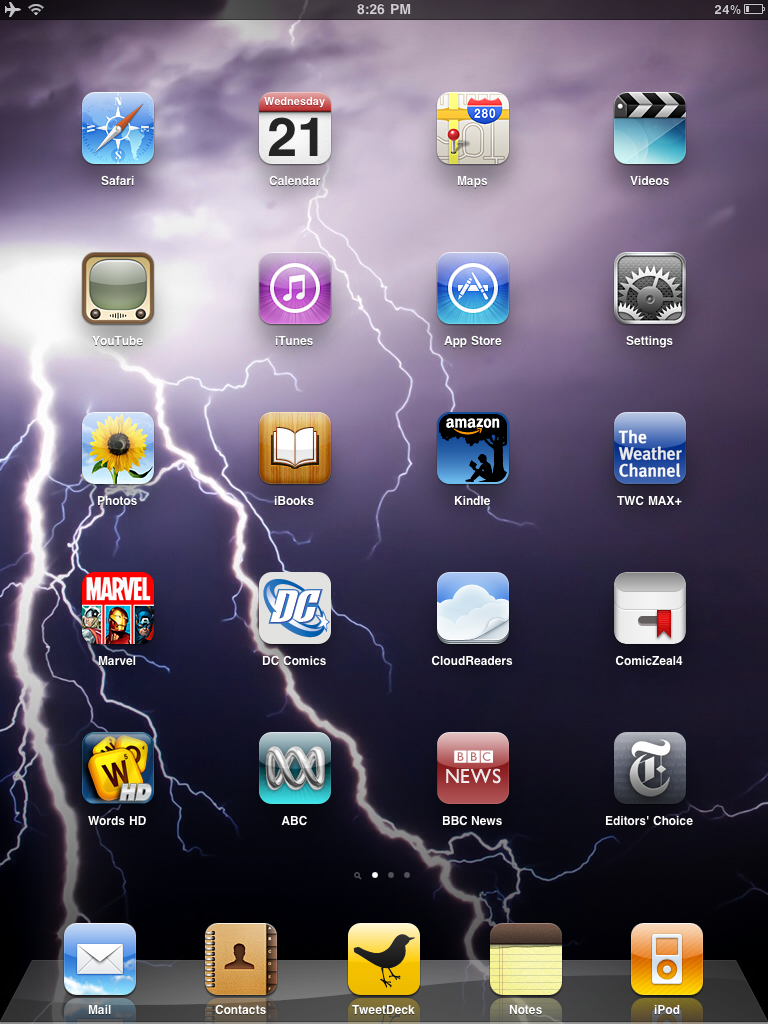Image resolution: width=768 pixels, height=1024 pixels.
Task: Open Maps
Action: [x=472, y=128]
